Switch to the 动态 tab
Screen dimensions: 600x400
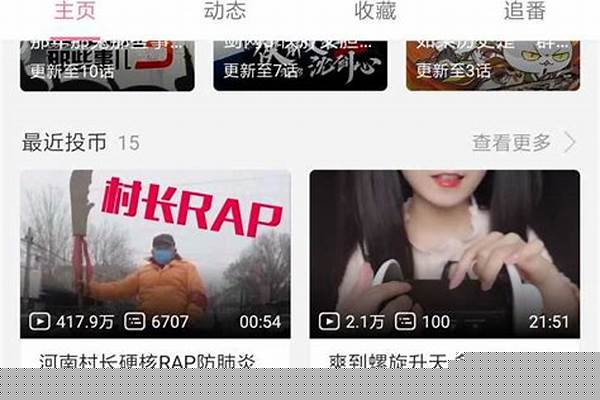point(224,12)
